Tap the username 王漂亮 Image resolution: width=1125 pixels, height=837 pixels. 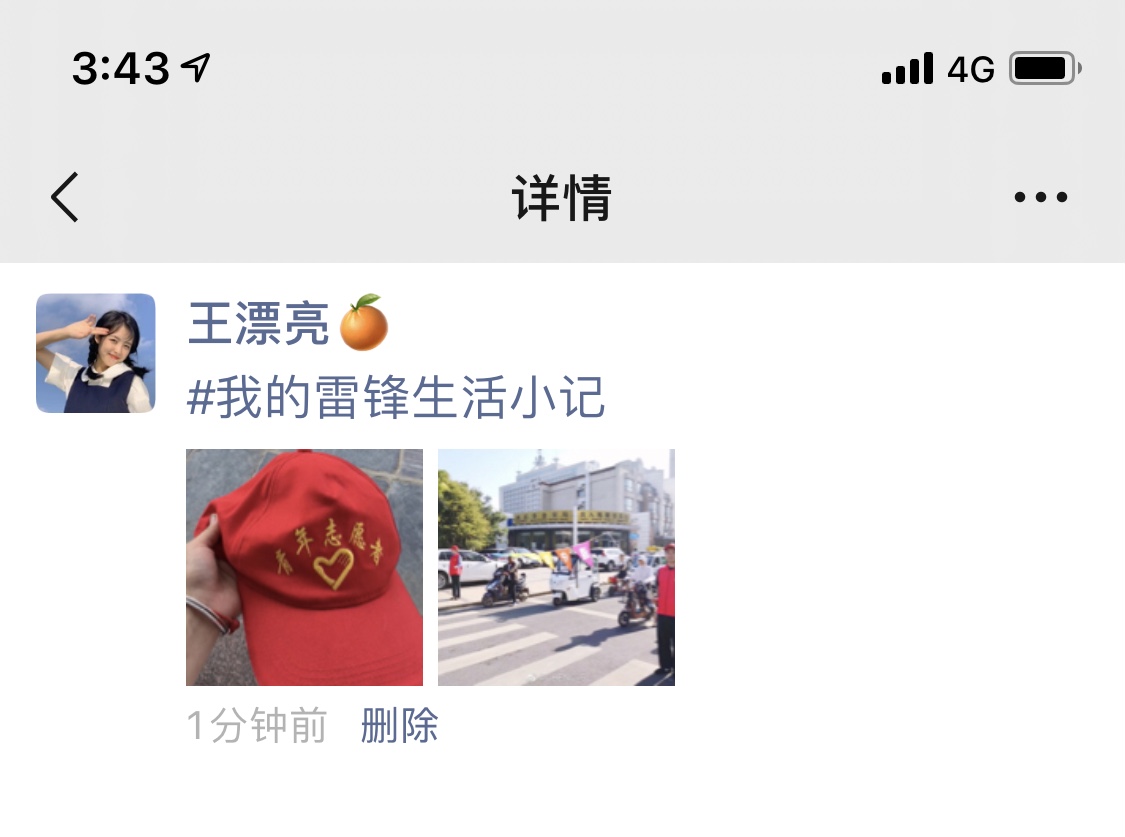click(258, 326)
